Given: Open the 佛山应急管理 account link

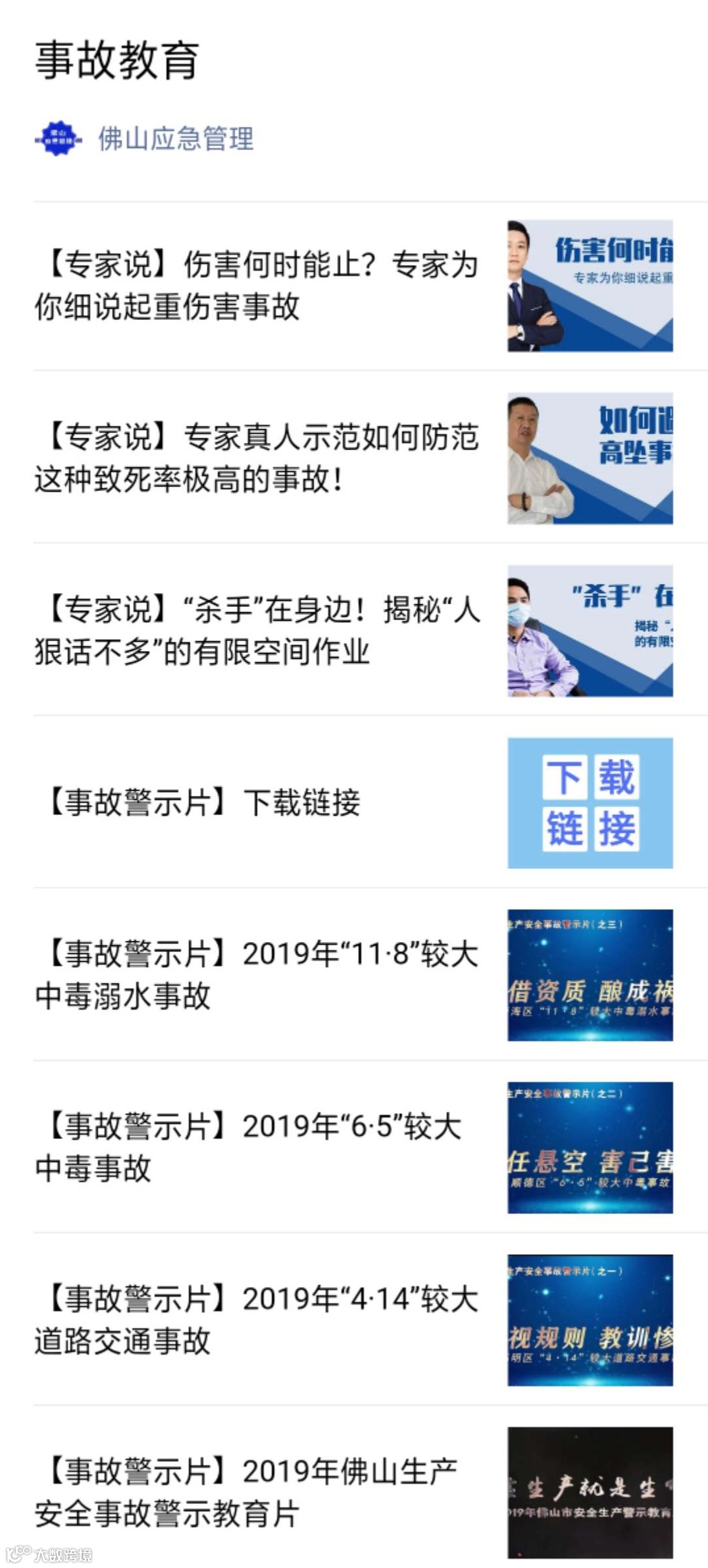Looking at the screenshot, I should click(x=175, y=139).
